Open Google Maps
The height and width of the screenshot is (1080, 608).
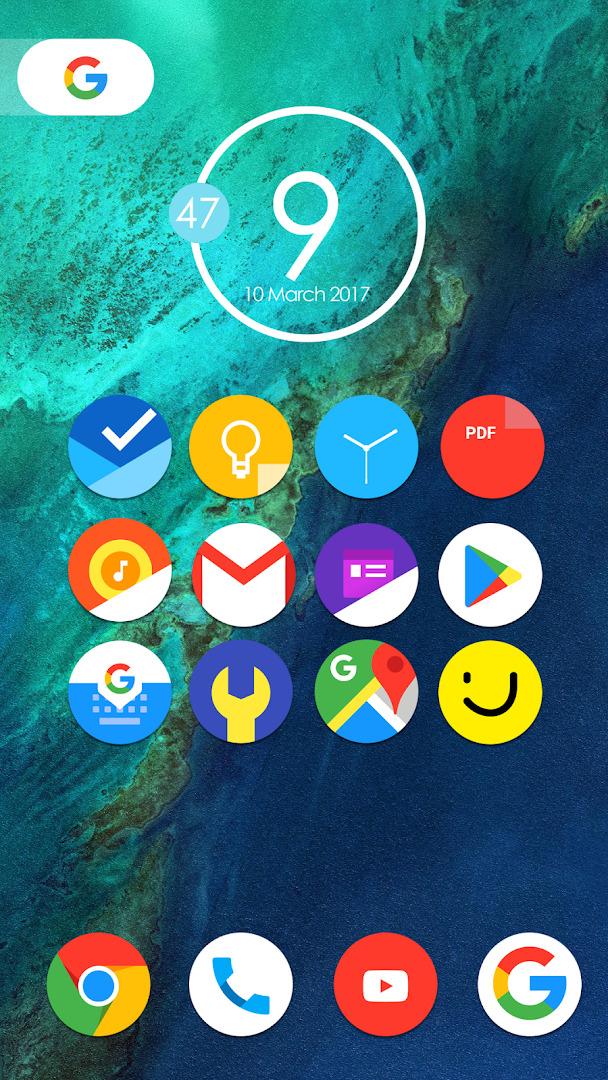pos(366,692)
